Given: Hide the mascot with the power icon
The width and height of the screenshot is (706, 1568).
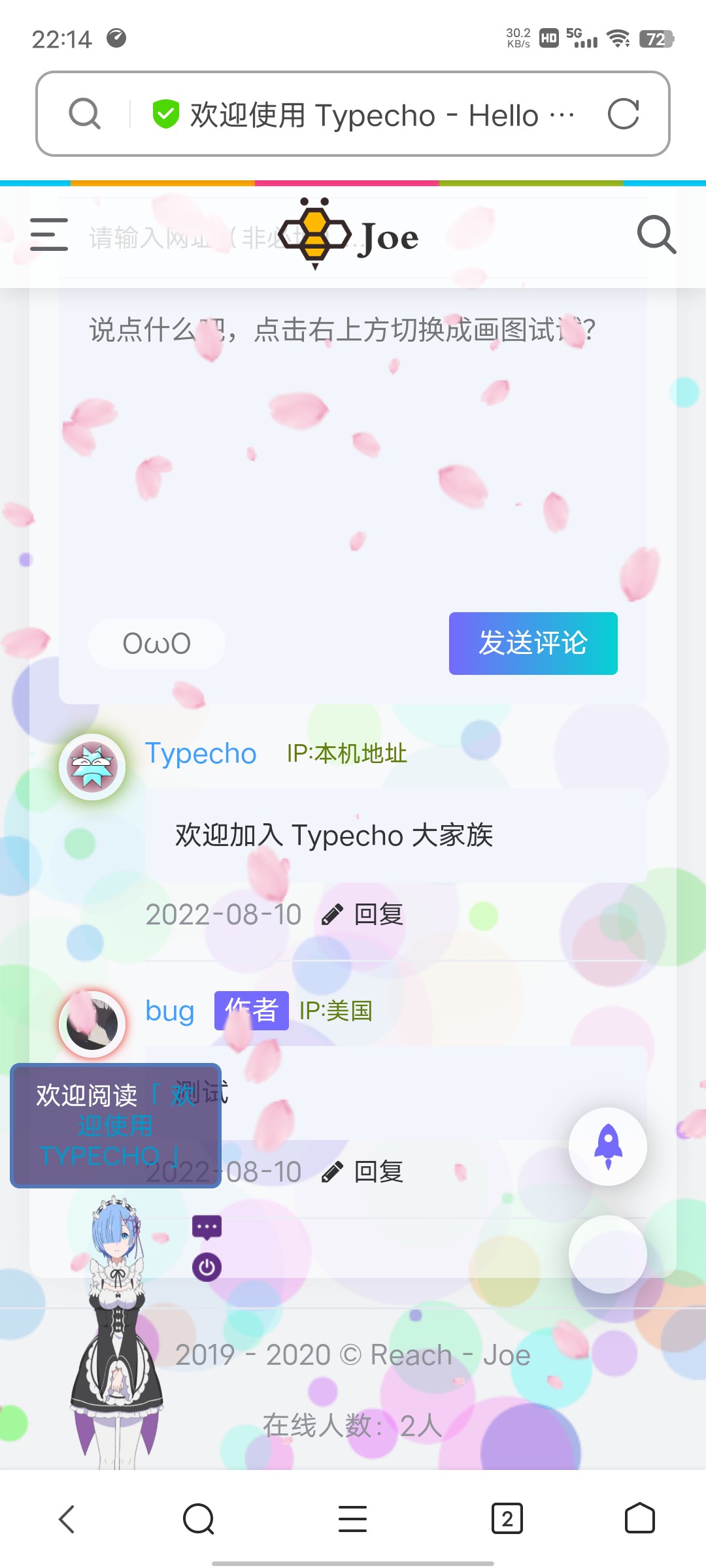Looking at the screenshot, I should (x=207, y=1267).
